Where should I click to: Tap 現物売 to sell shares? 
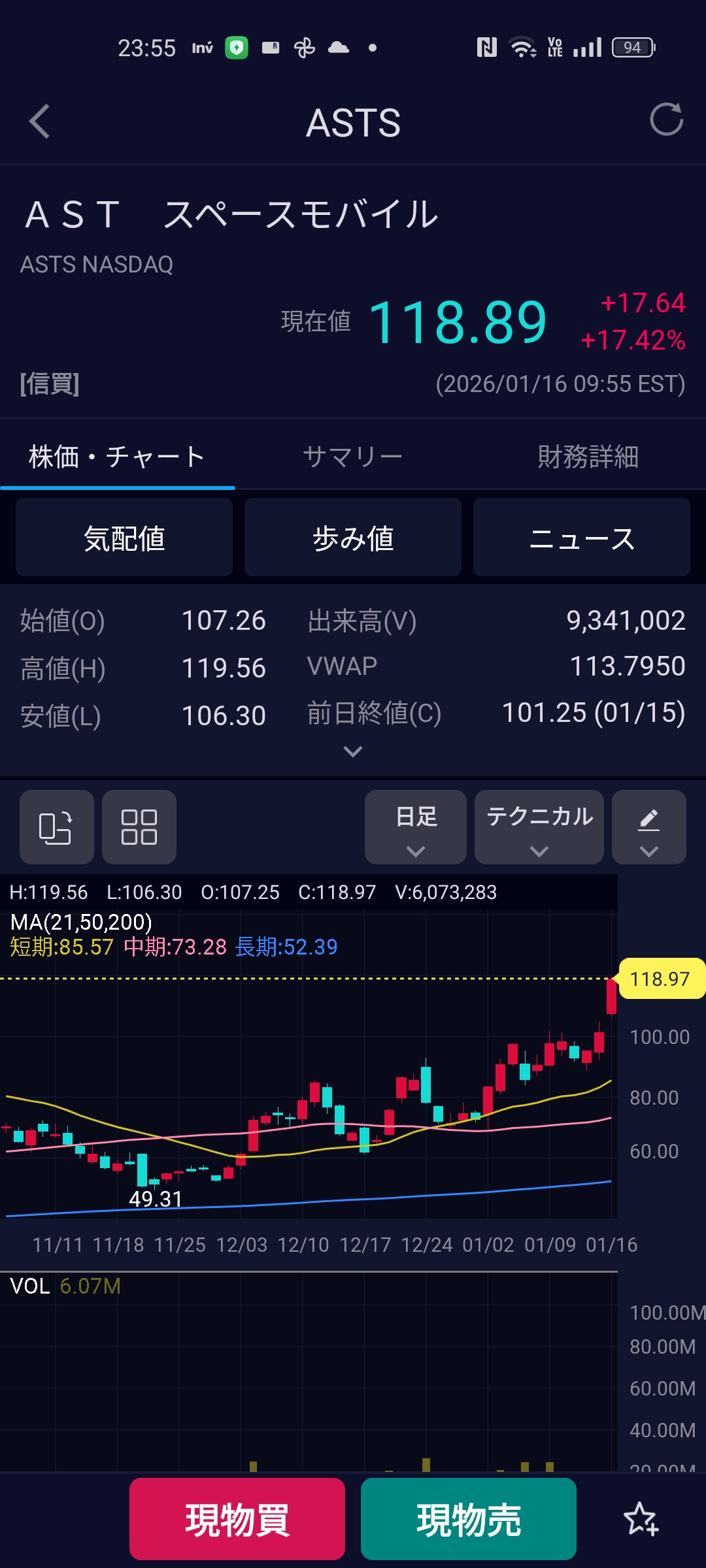pyautogui.click(x=469, y=1520)
